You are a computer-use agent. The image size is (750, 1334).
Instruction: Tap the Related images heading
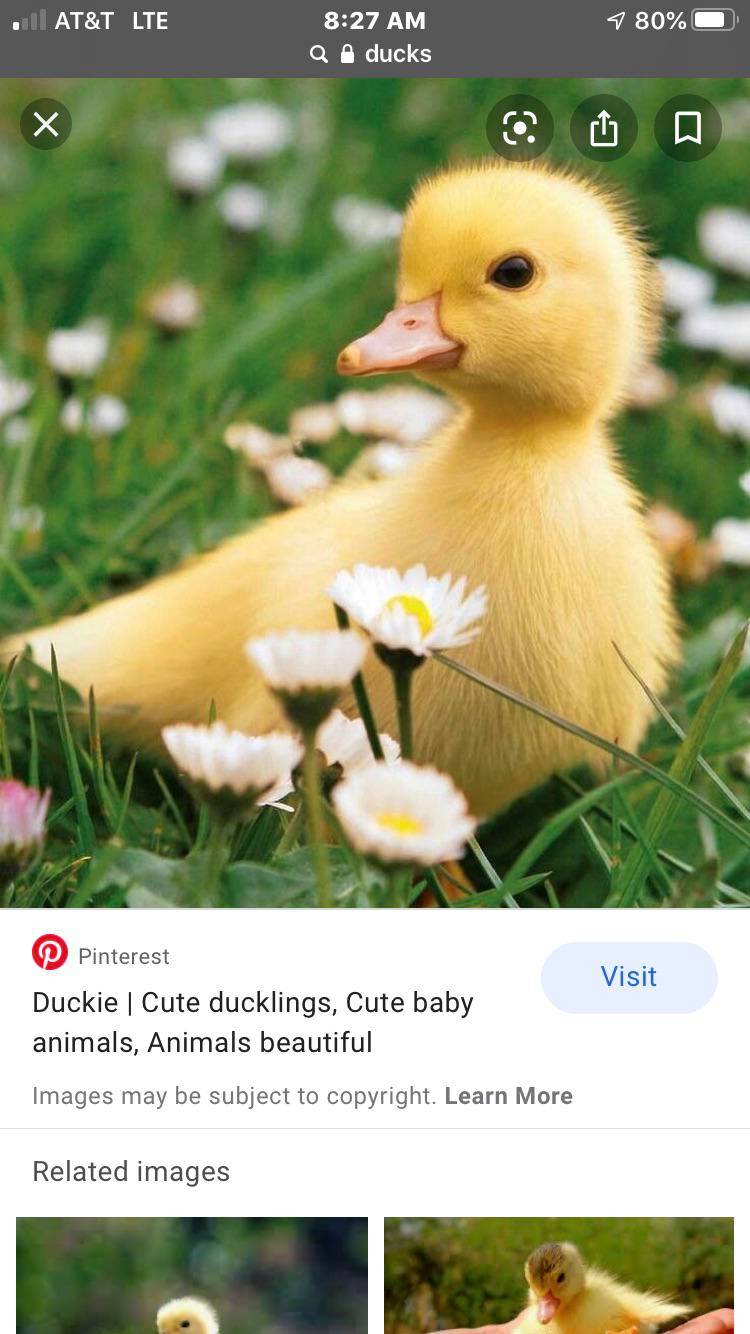coord(131,1171)
